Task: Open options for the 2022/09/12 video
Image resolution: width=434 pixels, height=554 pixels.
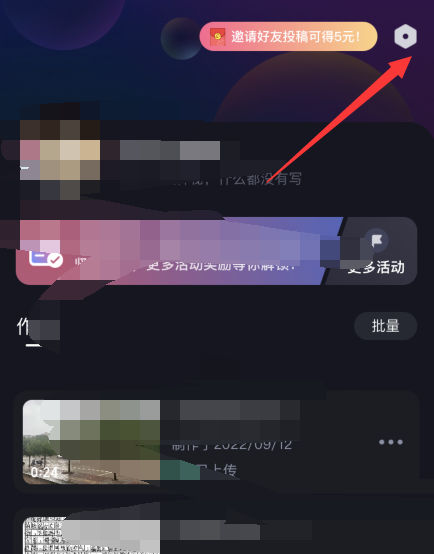Action: point(391,442)
